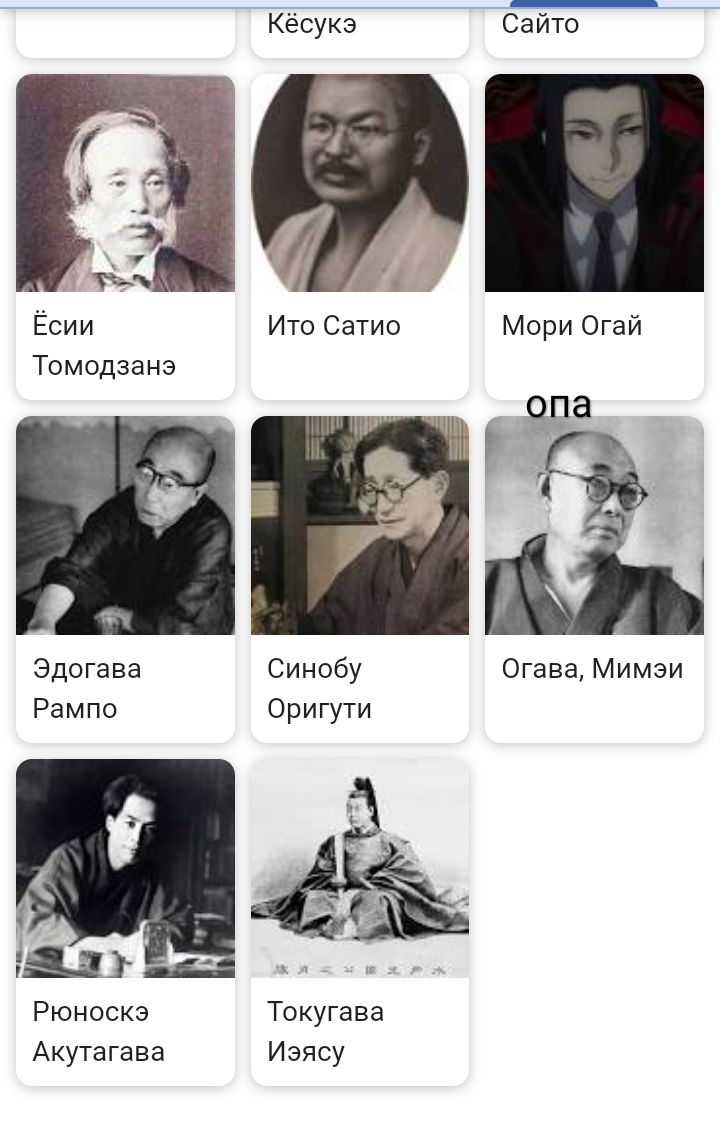720x1139 pixels.
Task: View the Эдогава Рампо card
Action: [125, 578]
